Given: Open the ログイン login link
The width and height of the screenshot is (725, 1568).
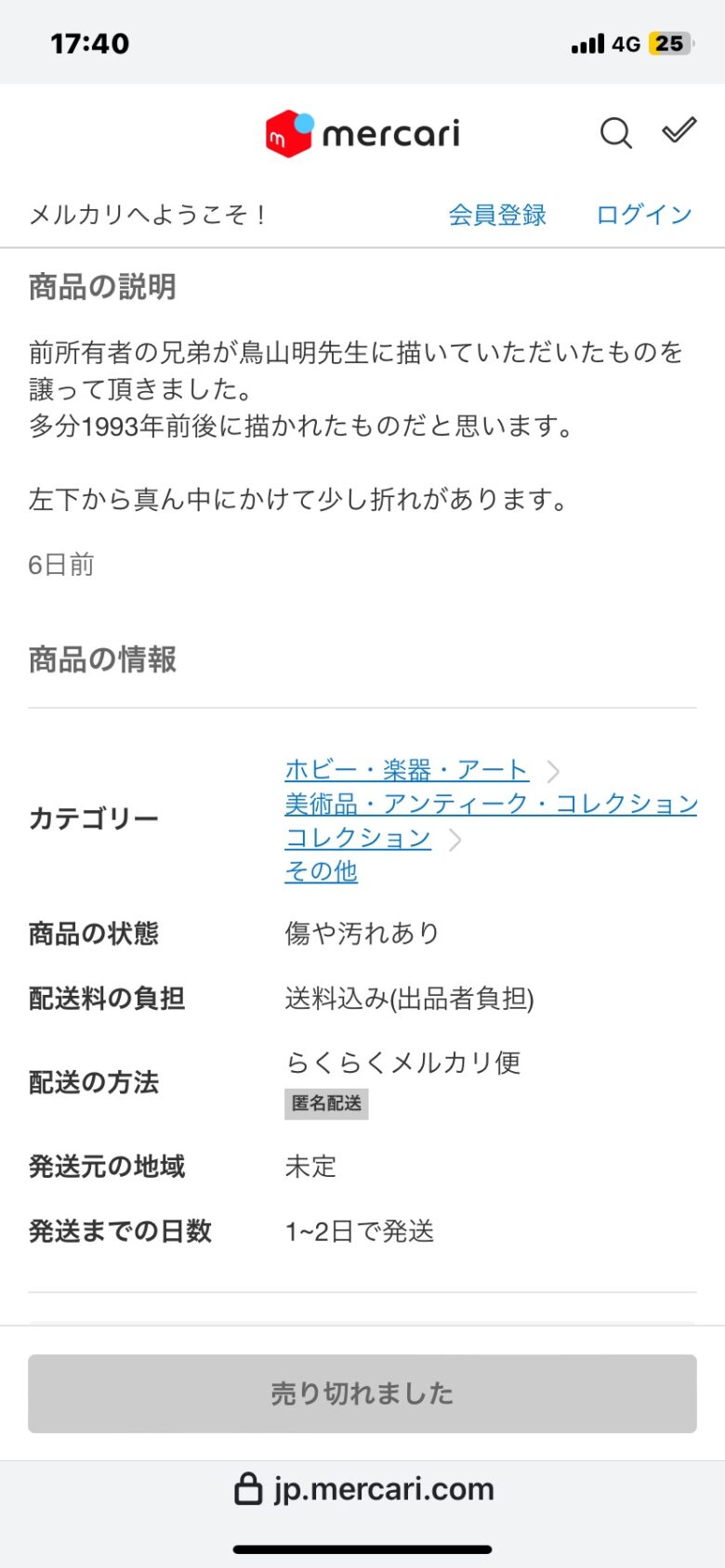Looking at the screenshot, I should coord(644,215).
